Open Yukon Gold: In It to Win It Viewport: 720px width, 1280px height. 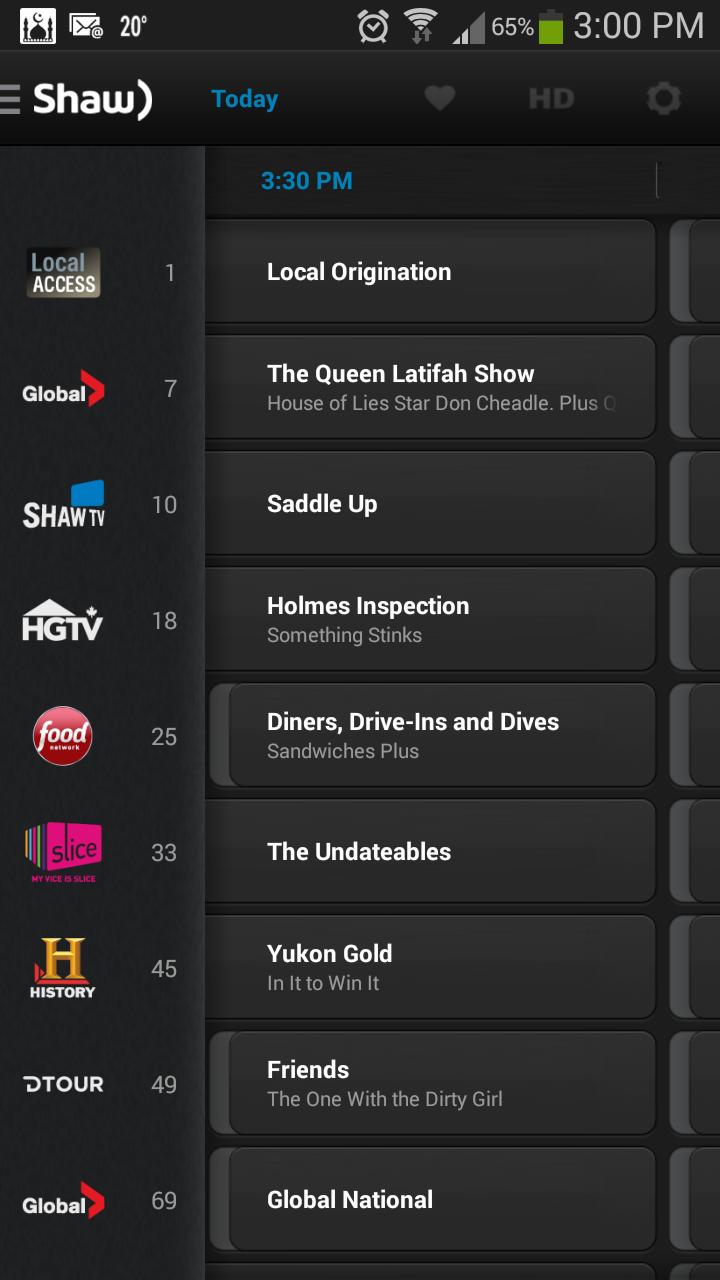[x=430, y=967]
